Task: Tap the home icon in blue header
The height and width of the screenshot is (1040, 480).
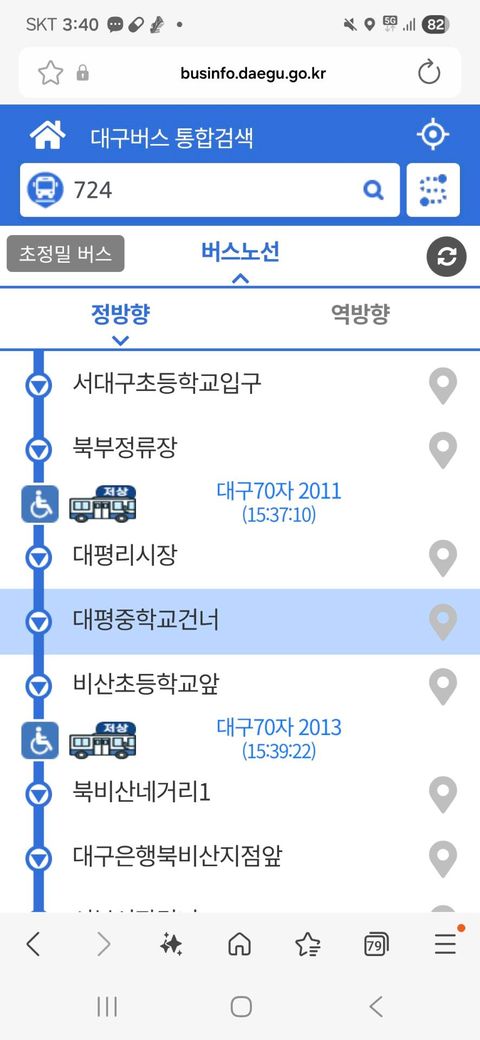Action: coord(47,136)
